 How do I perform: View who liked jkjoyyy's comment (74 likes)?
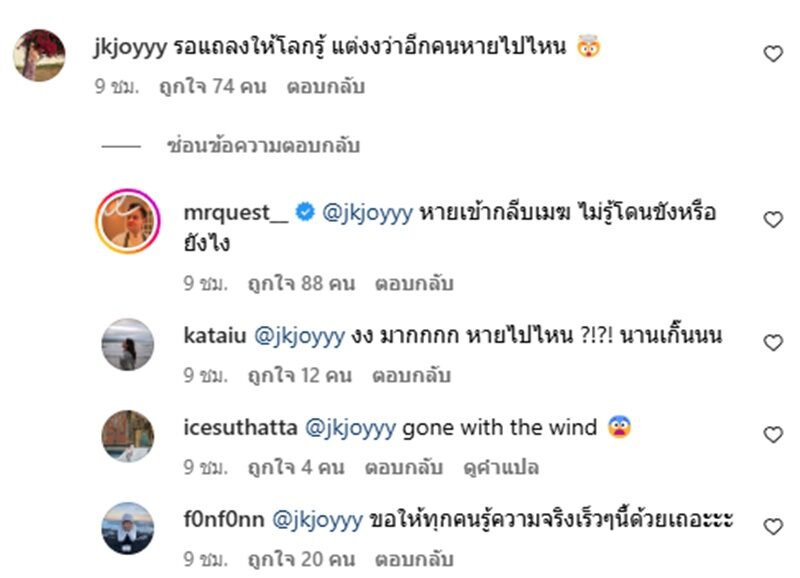click(212, 87)
